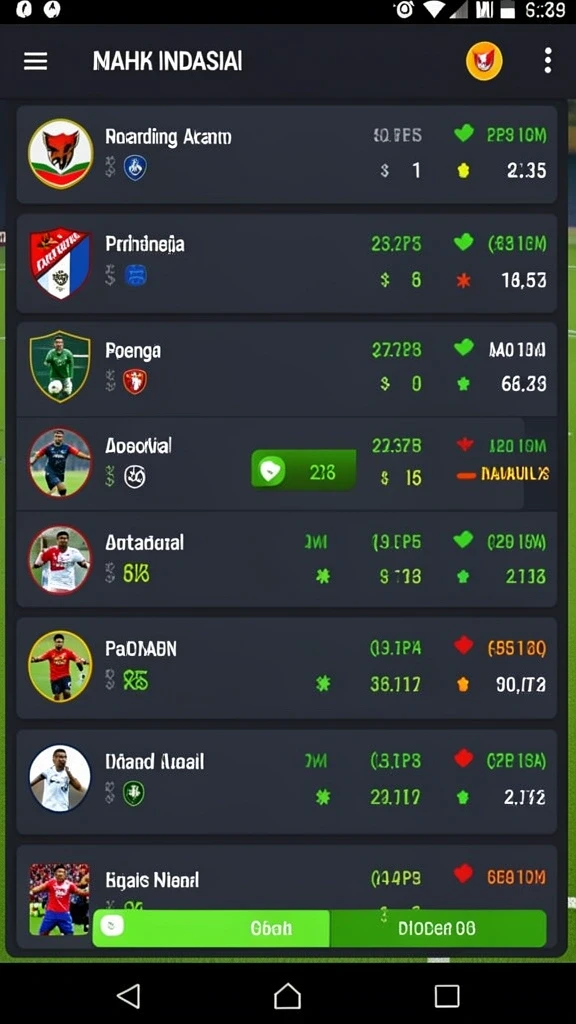This screenshot has width=576, height=1024.
Task: Tap the Gbah button
Action: coord(211,928)
